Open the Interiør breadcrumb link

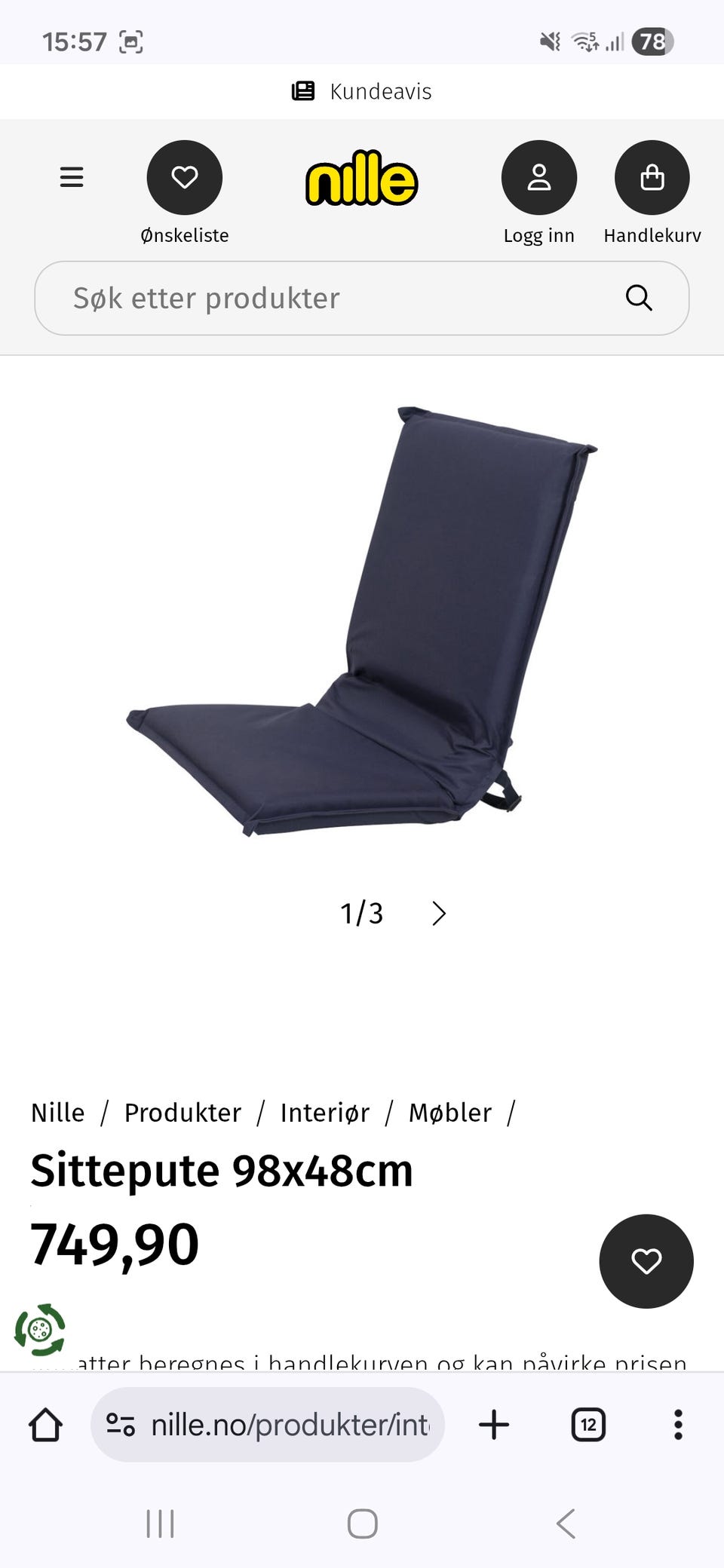coord(324,1113)
